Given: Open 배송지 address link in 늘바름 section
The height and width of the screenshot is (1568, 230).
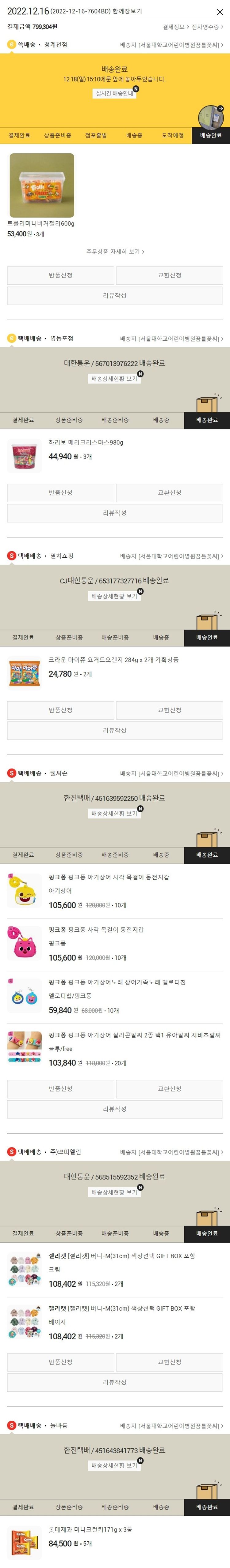Looking at the screenshot, I should point(171,1426).
